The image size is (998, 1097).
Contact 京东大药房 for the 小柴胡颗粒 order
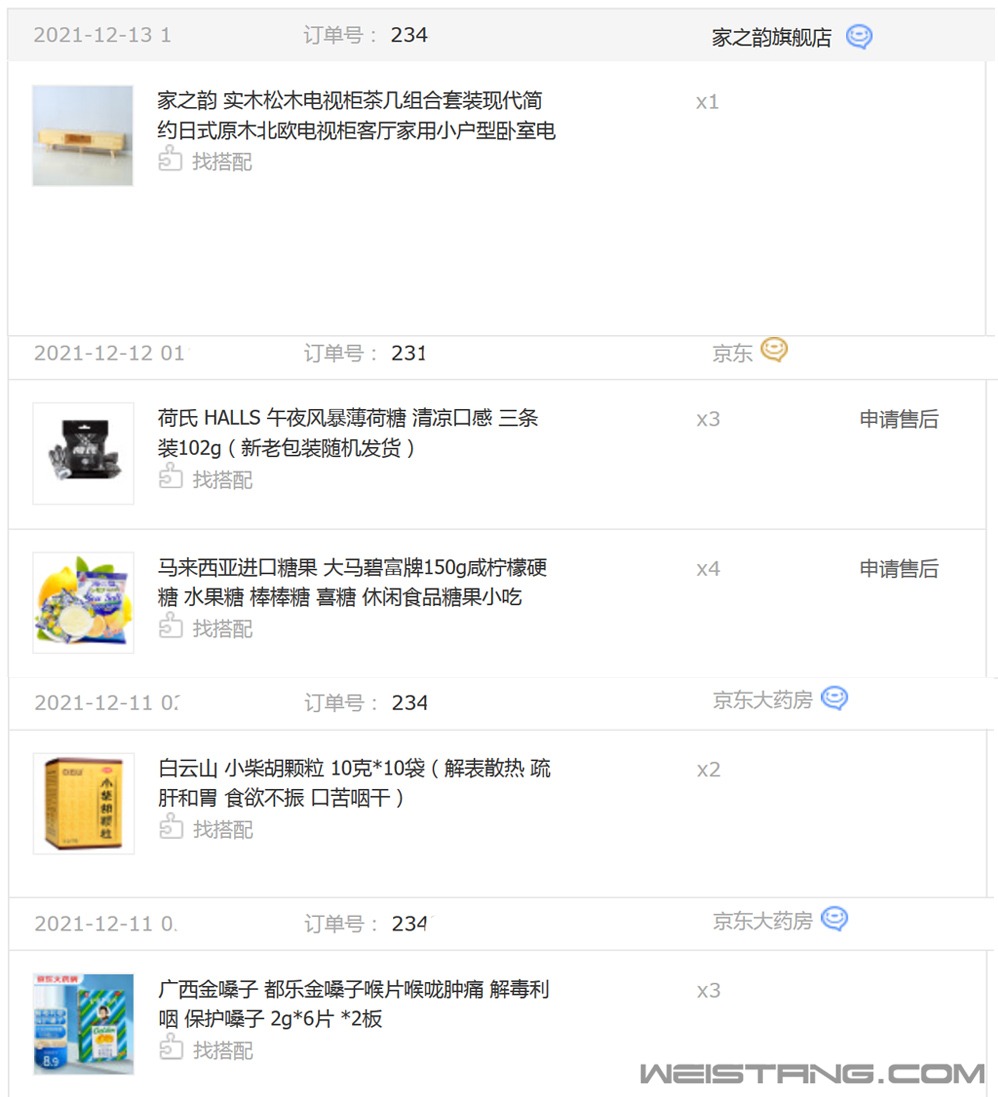[834, 698]
